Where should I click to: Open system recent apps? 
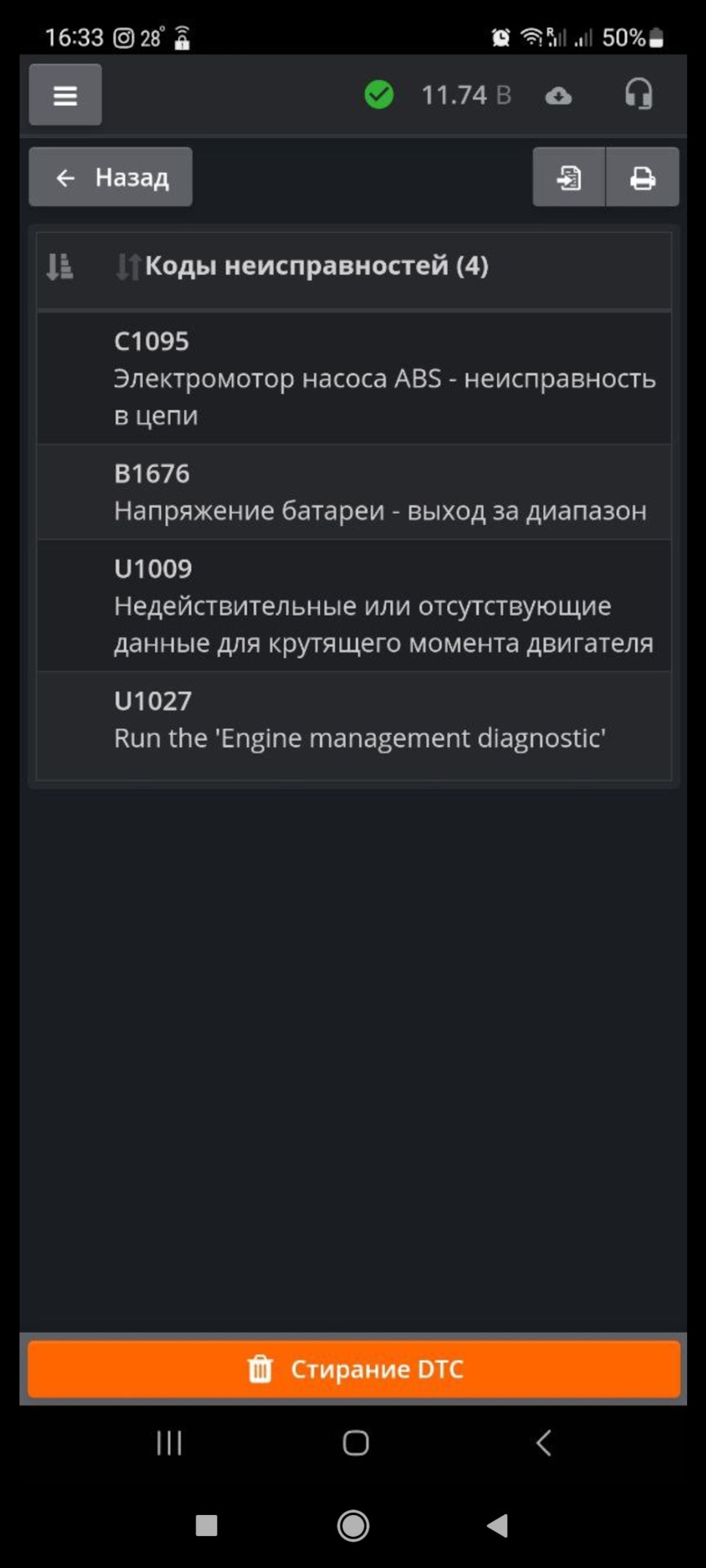(x=169, y=1443)
